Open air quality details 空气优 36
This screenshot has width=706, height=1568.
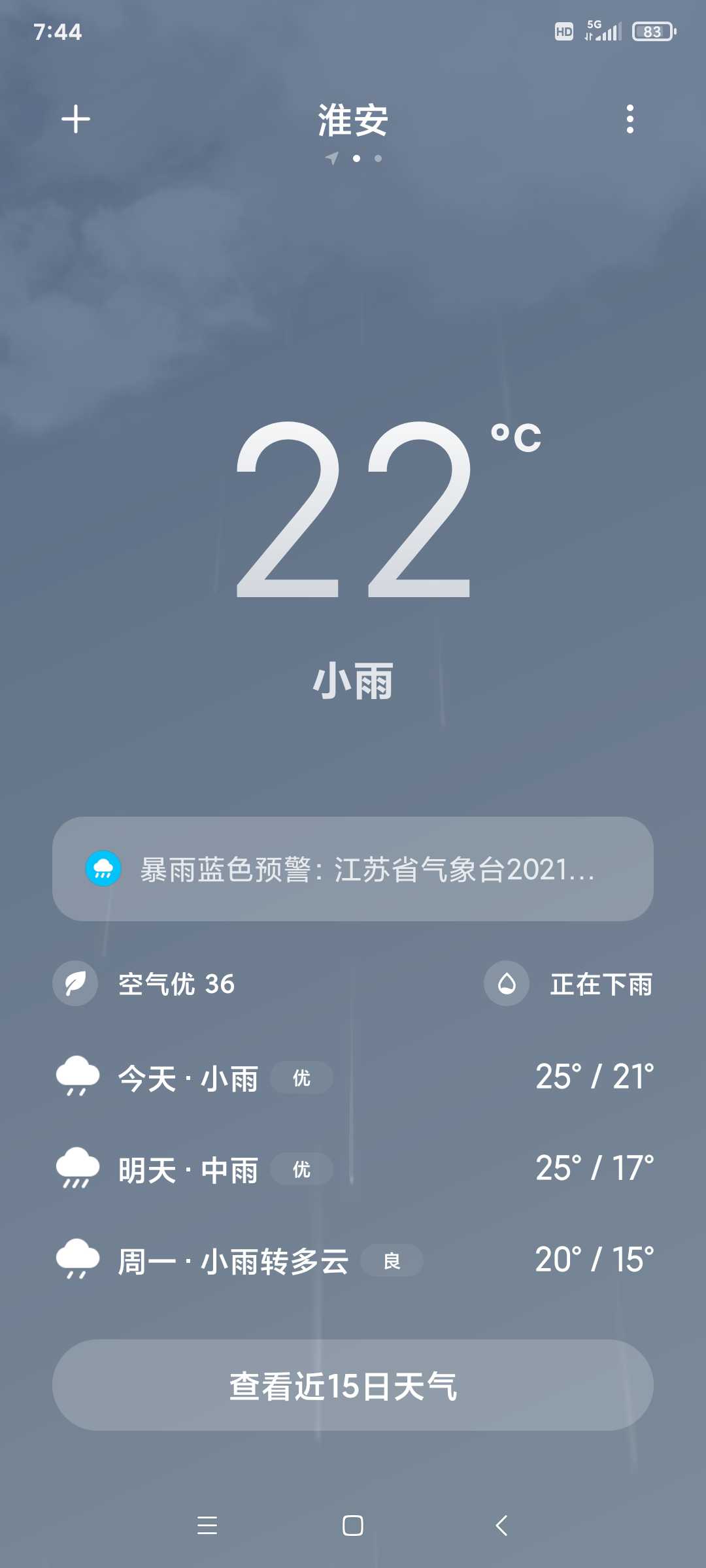tap(144, 983)
